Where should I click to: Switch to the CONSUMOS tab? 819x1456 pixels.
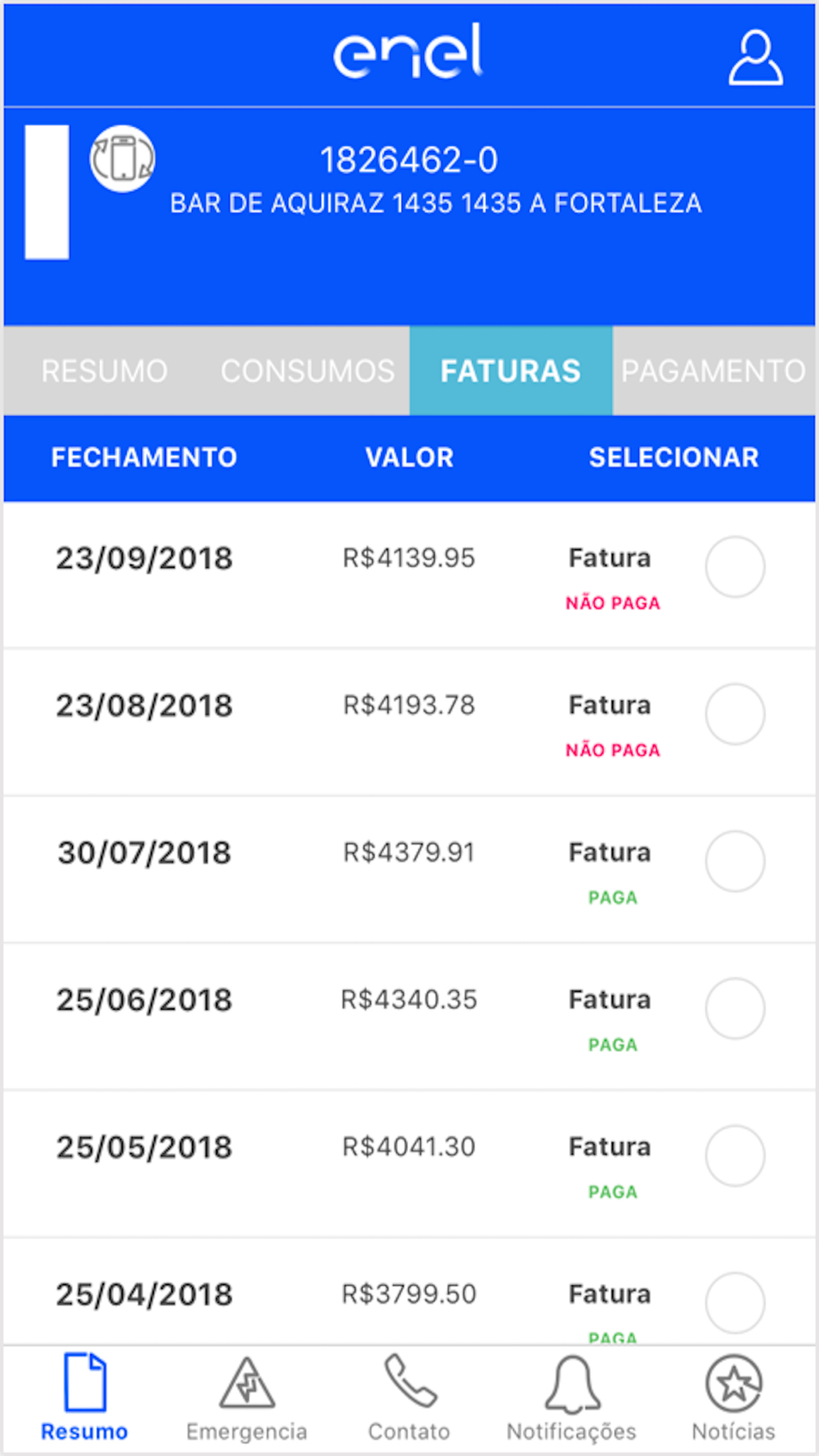pyautogui.click(x=308, y=371)
